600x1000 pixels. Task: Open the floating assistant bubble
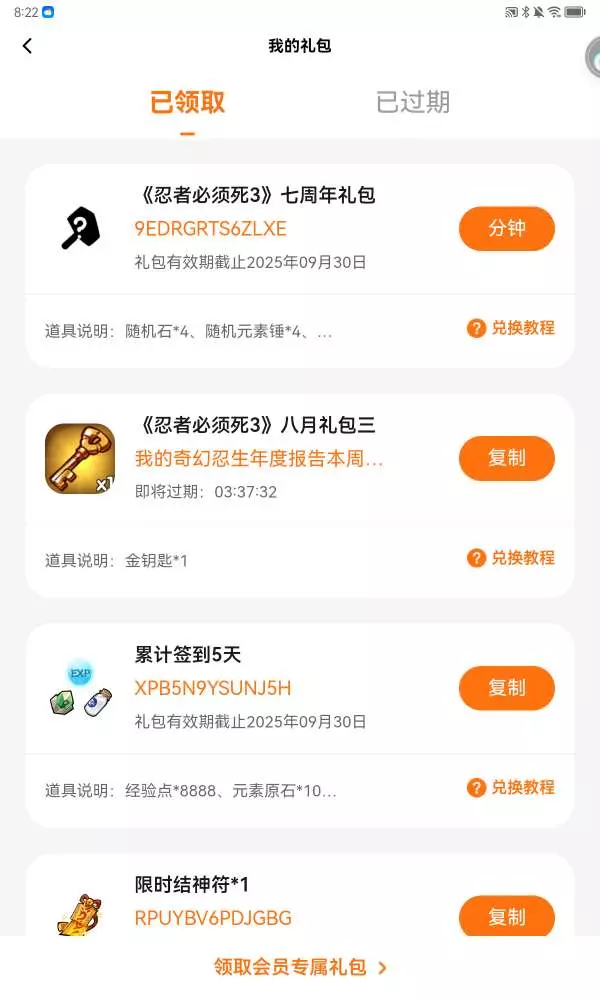click(x=594, y=58)
